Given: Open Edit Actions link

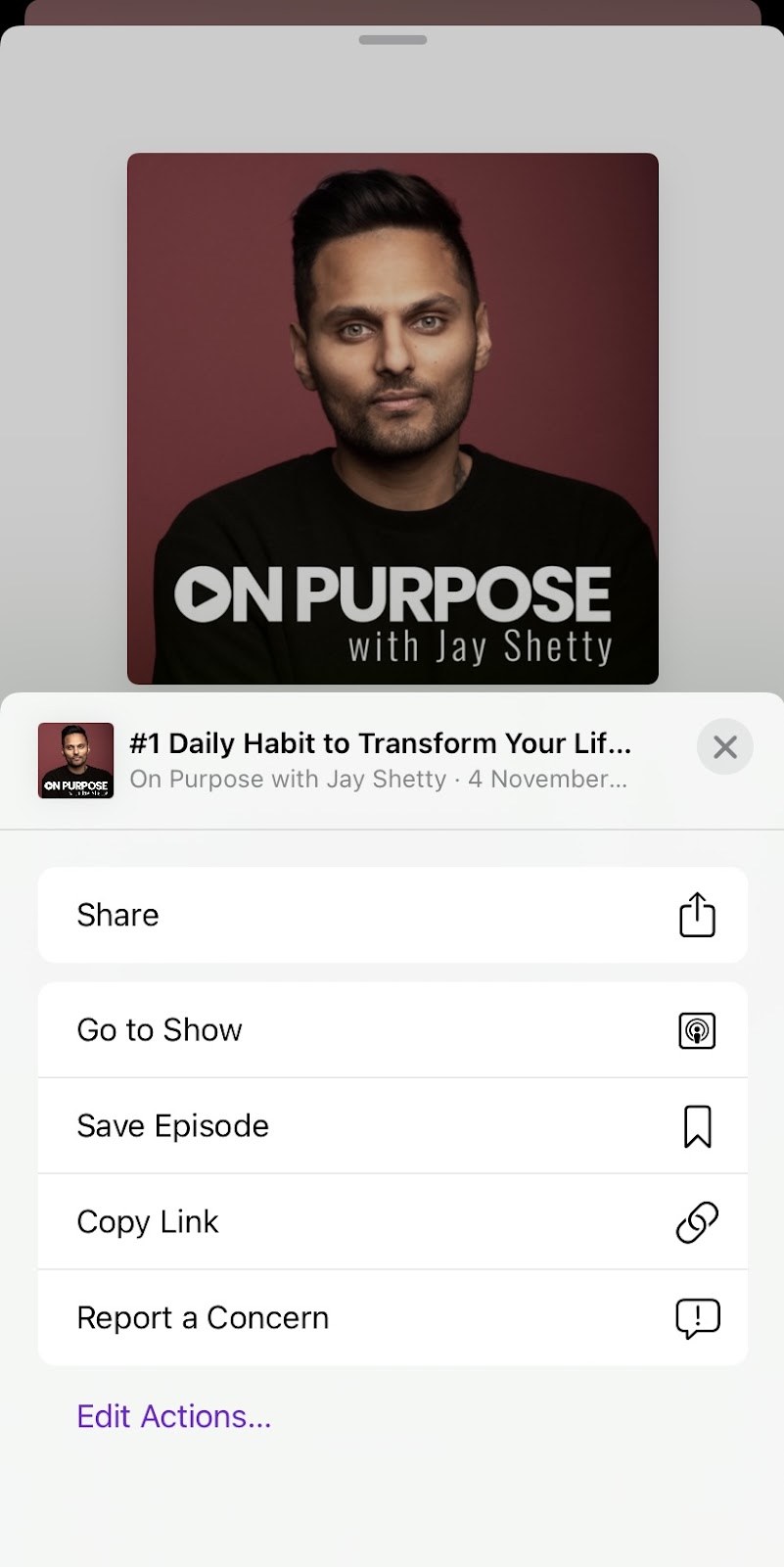Looking at the screenshot, I should [174, 1416].
